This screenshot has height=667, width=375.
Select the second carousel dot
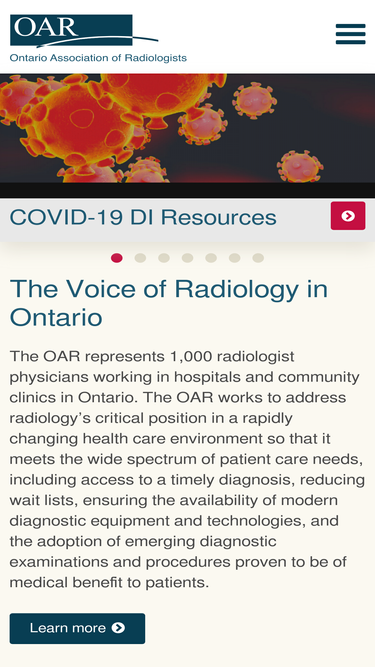tap(140, 258)
